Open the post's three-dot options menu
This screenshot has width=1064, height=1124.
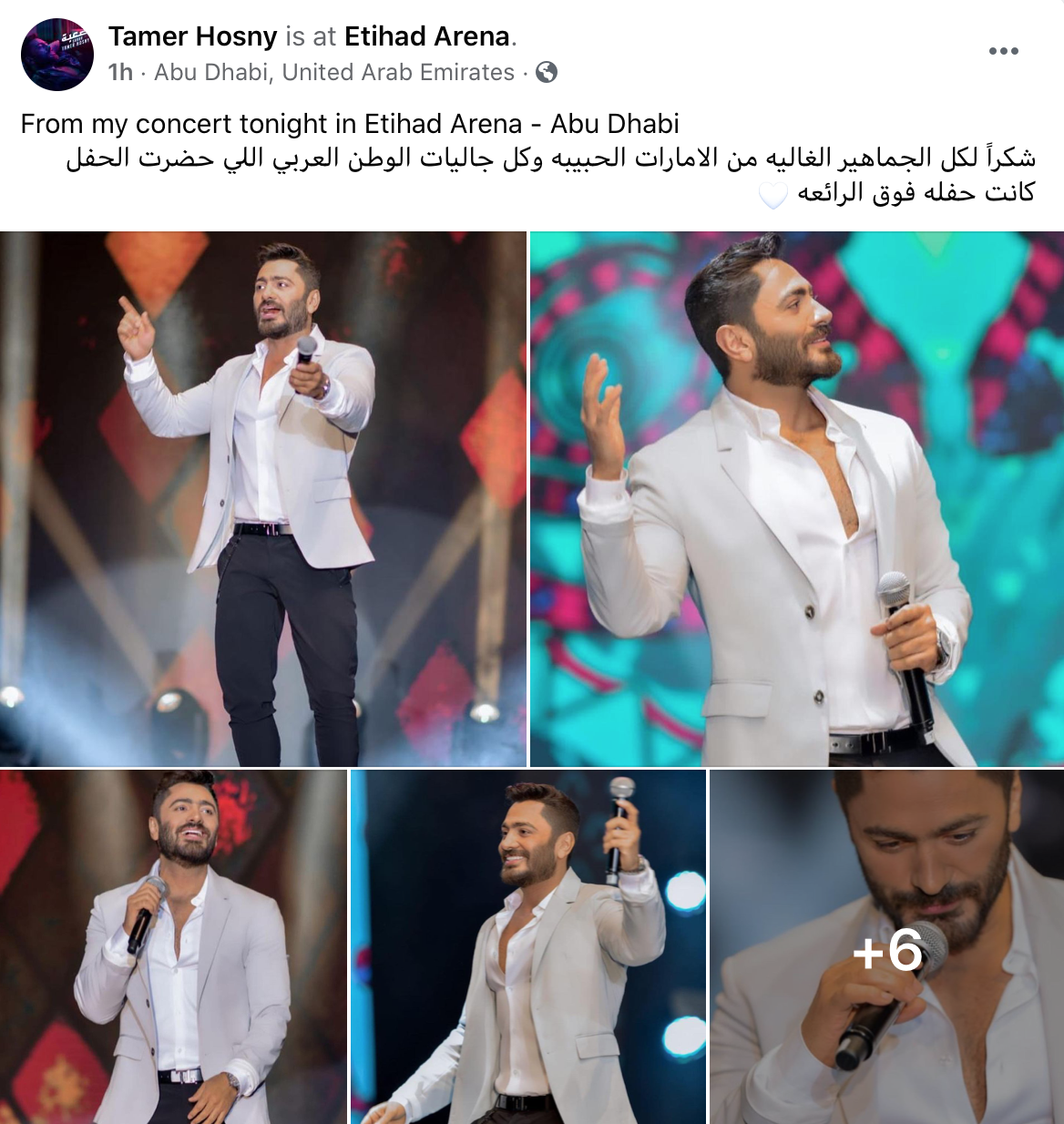[x=1003, y=51]
